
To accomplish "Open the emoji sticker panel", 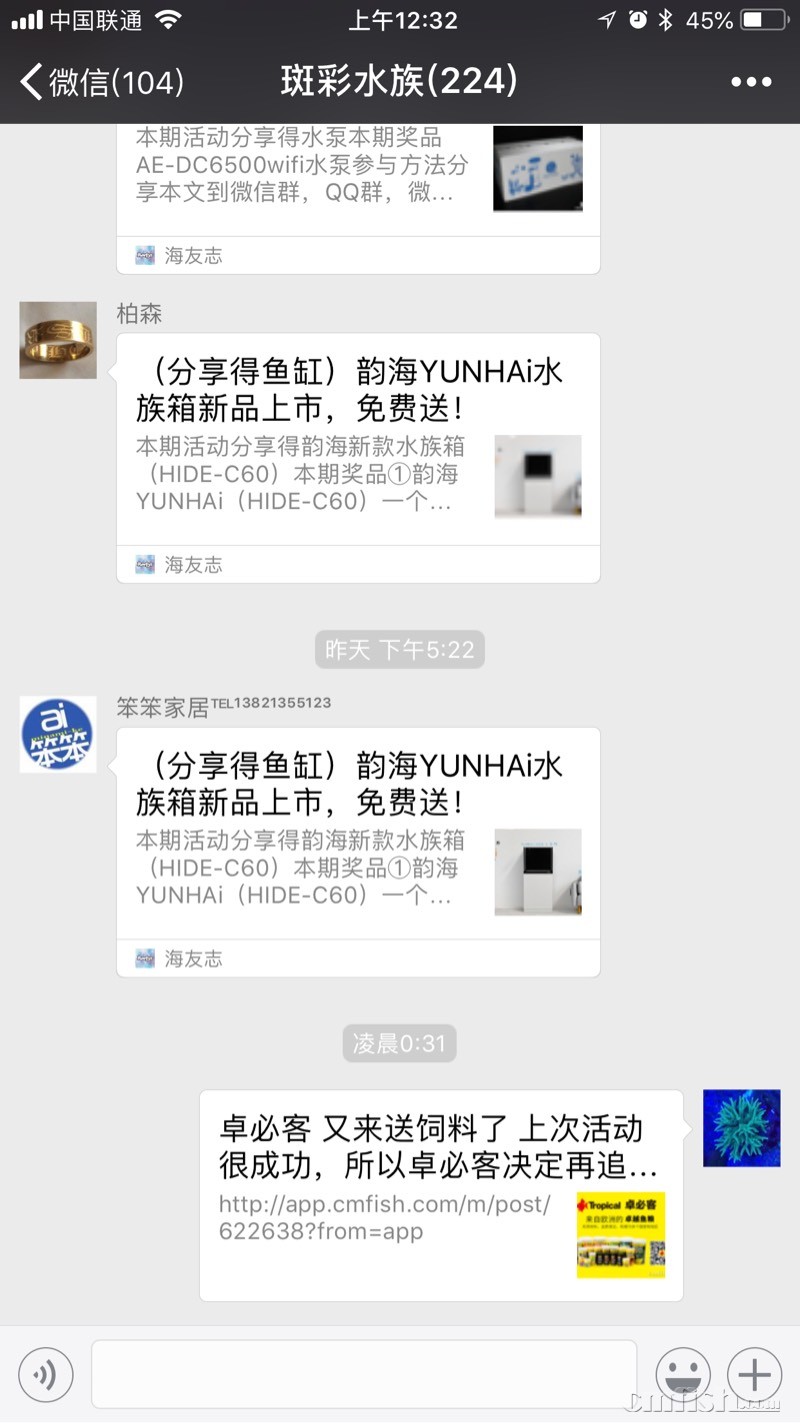I will (x=683, y=1375).
